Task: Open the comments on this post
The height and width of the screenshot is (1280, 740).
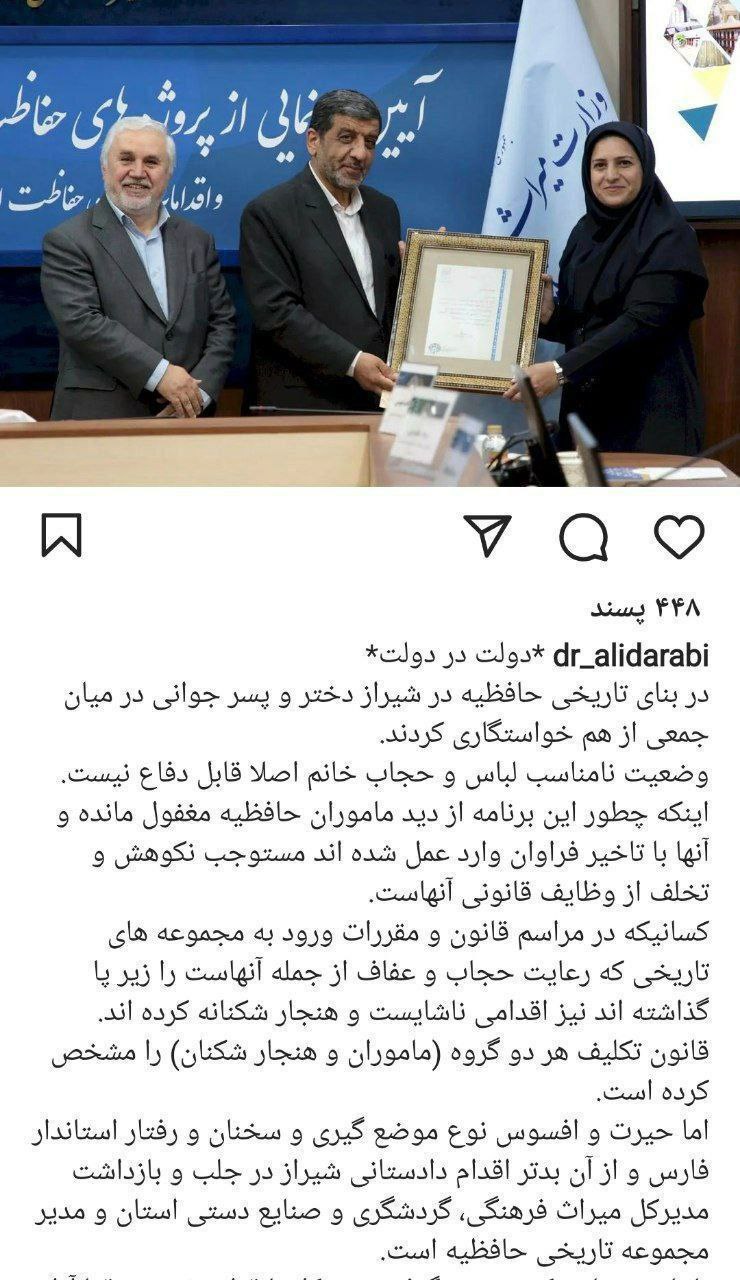Action: [x=583, y=537]
